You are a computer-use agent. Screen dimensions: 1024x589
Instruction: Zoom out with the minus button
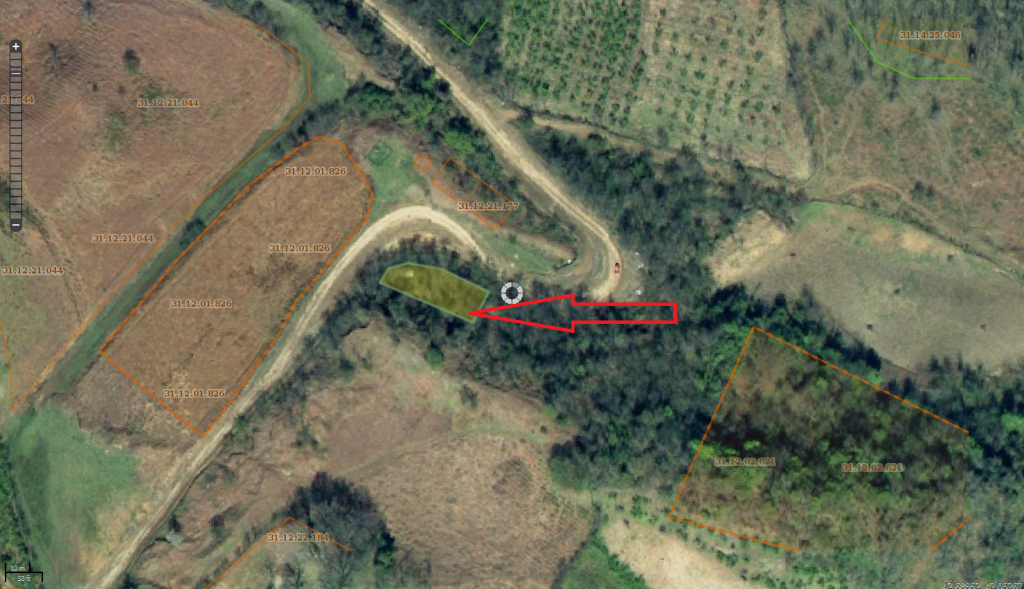pos(15,226)
